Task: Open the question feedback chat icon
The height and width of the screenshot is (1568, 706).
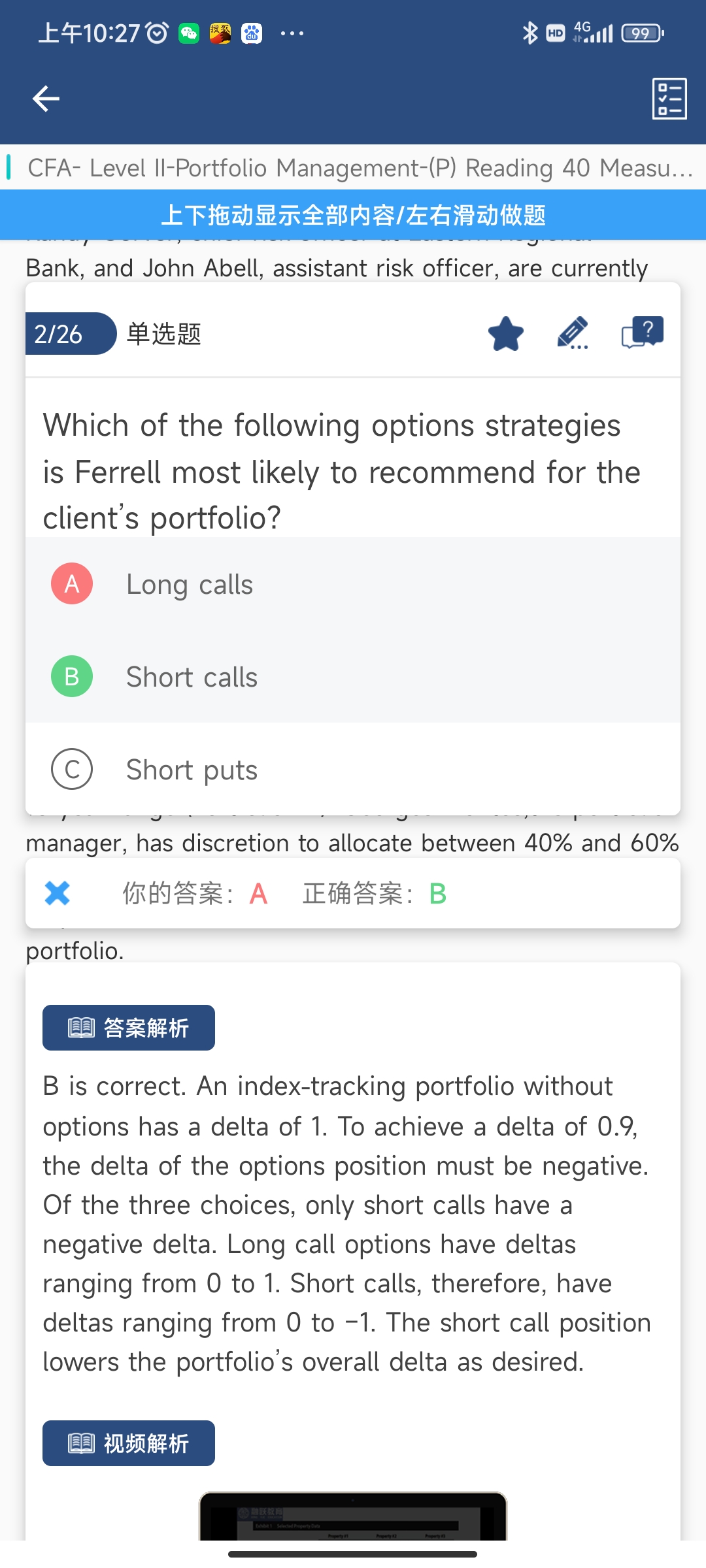Action: tap(642, 333)
